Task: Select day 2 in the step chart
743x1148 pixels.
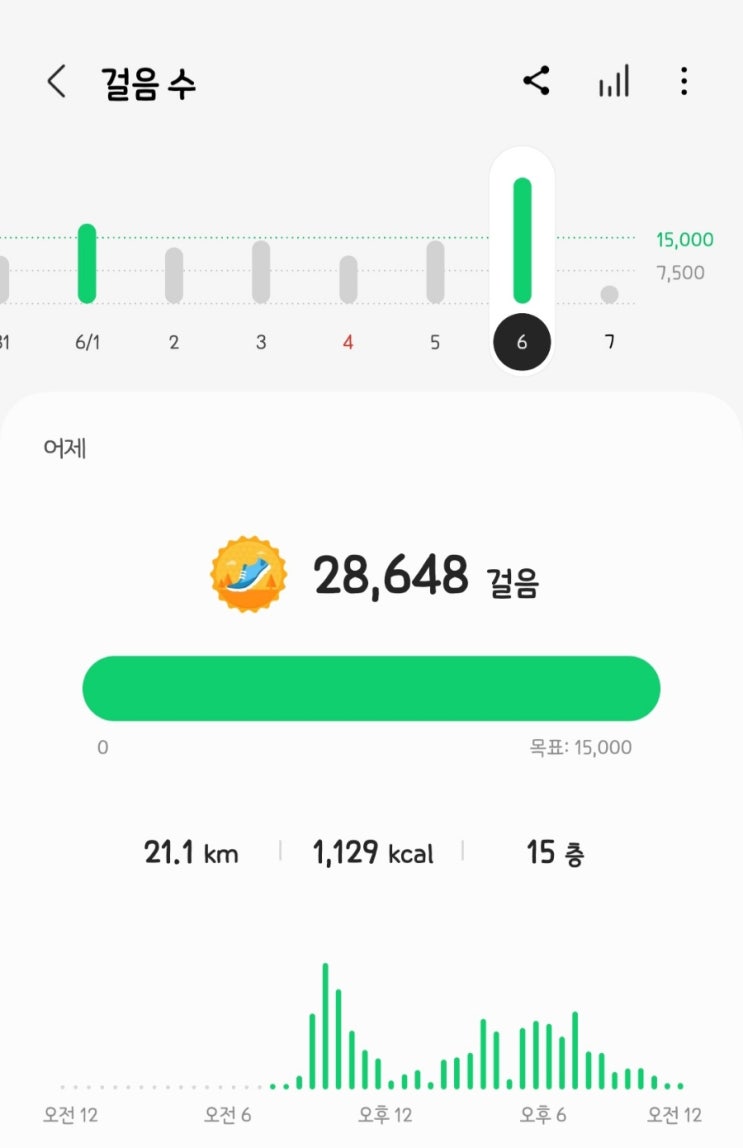Action: (174, 275)
